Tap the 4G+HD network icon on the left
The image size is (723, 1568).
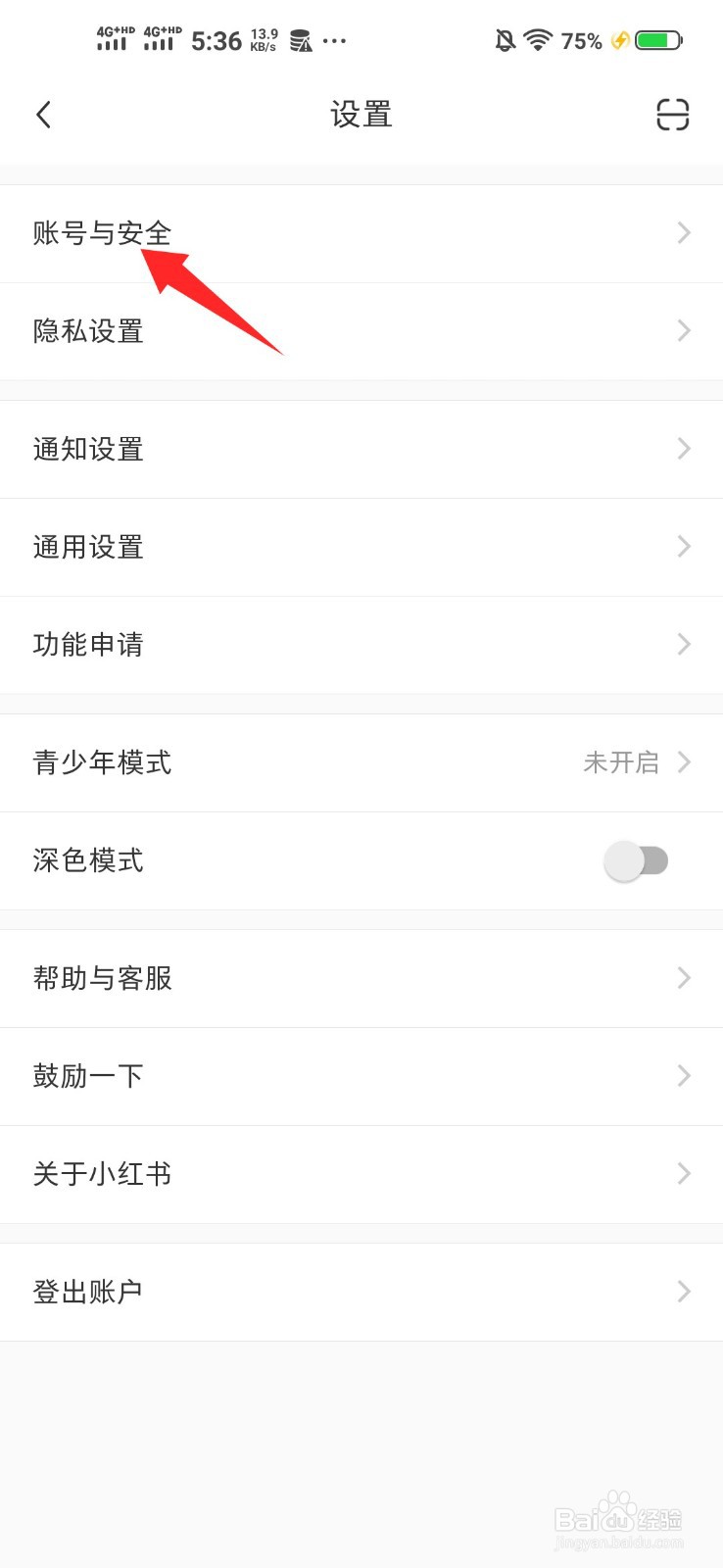coord(111,39)
